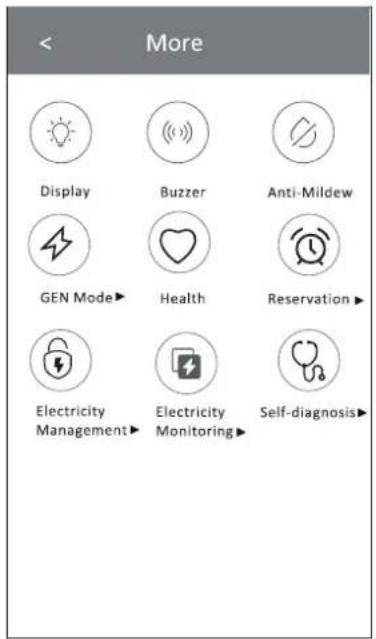This screenshot has width=376, height=639.
Task: Enable the Anti-Mildew function
Action: tap(303, 132)
